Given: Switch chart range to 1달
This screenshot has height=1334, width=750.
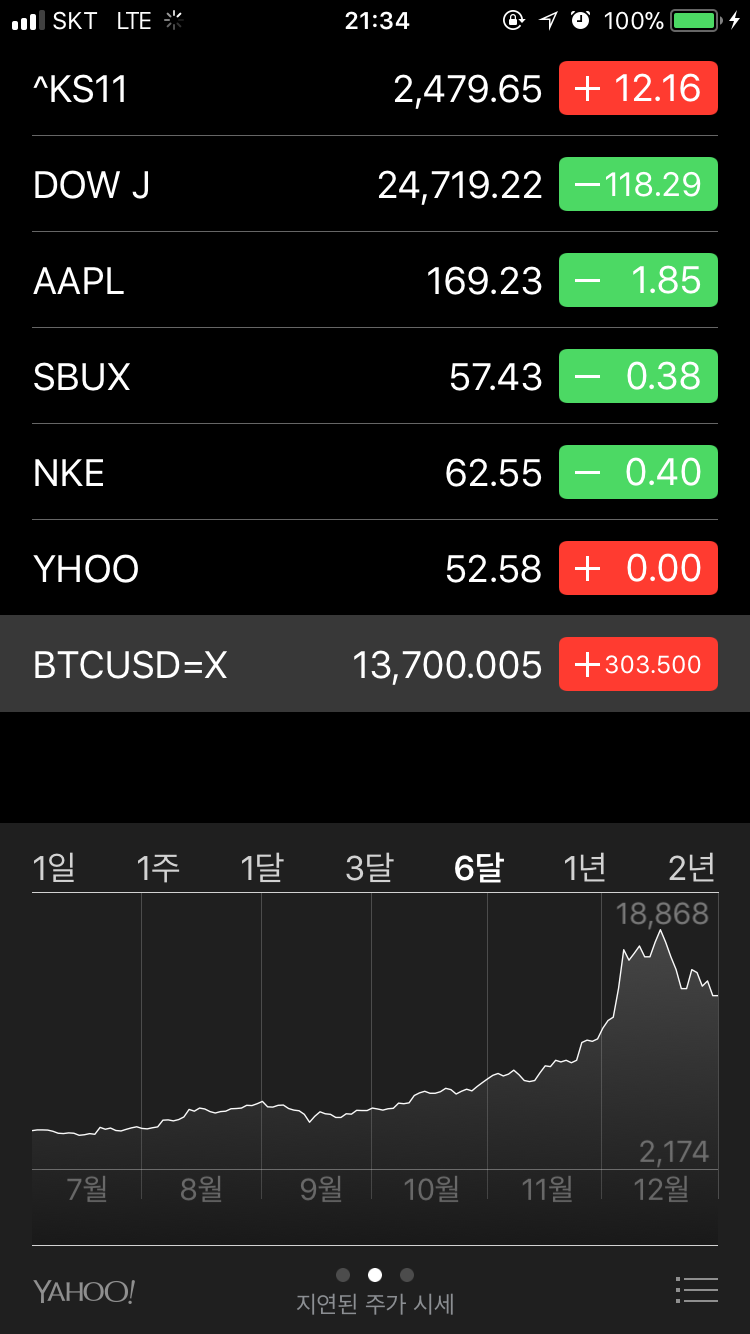Looking at the screenshot, I should click(x=262, y=868).
